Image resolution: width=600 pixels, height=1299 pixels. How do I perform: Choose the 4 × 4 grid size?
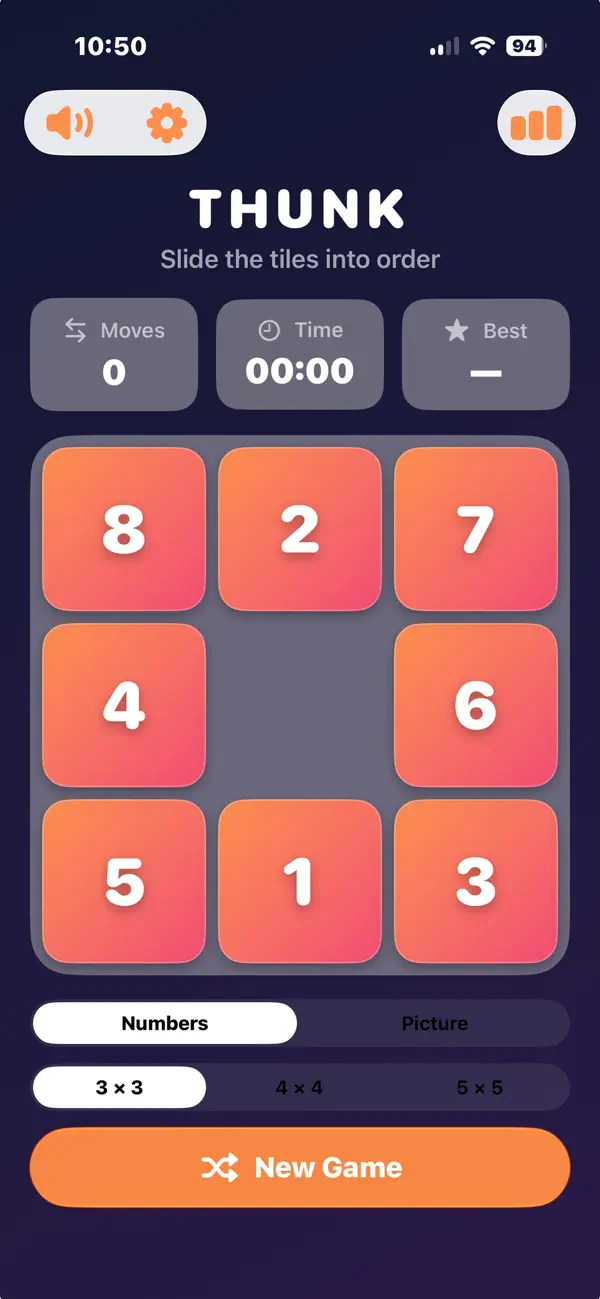[x=299, y=1087]
